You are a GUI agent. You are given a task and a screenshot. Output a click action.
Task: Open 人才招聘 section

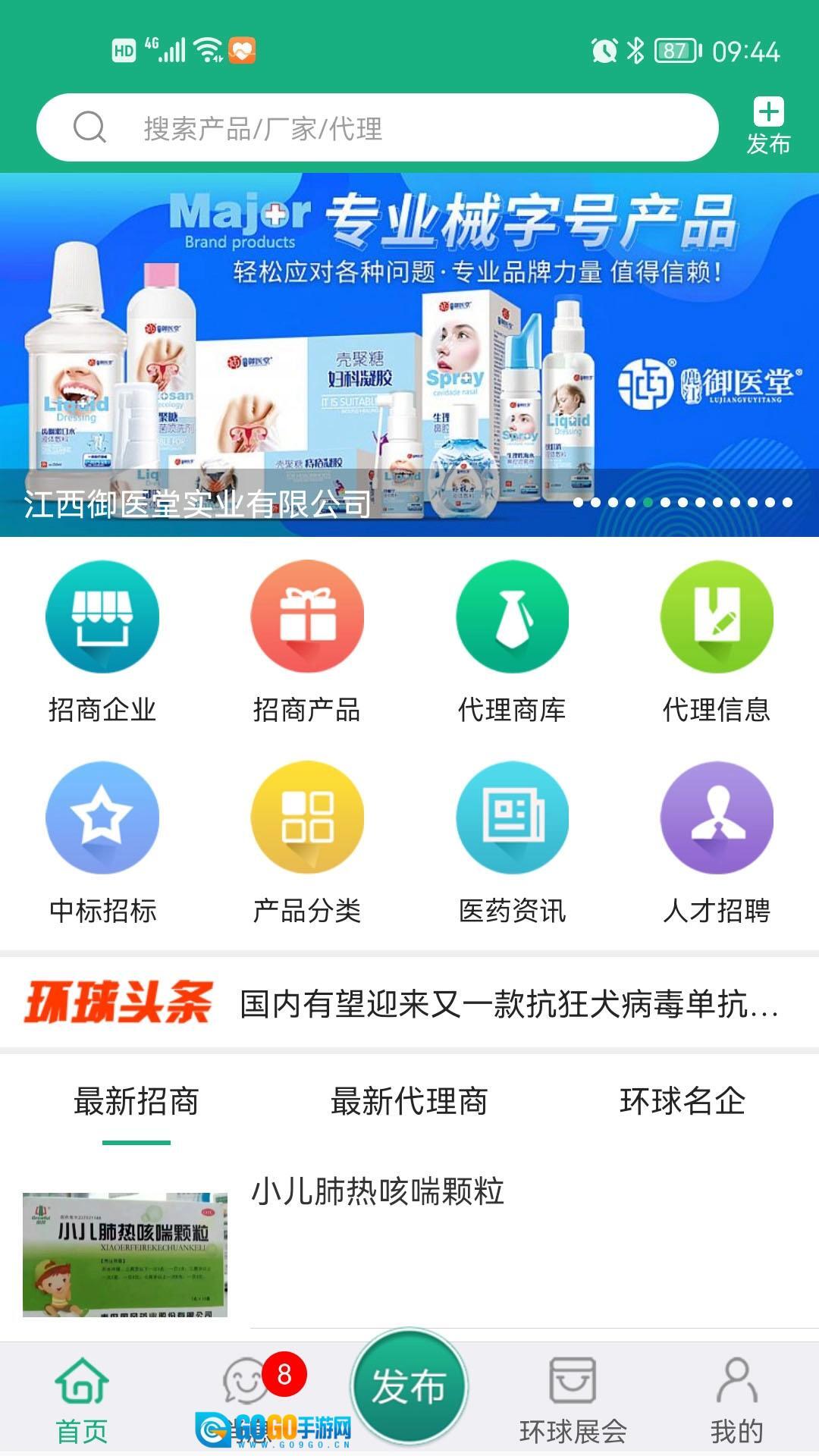tap(717, 843)
